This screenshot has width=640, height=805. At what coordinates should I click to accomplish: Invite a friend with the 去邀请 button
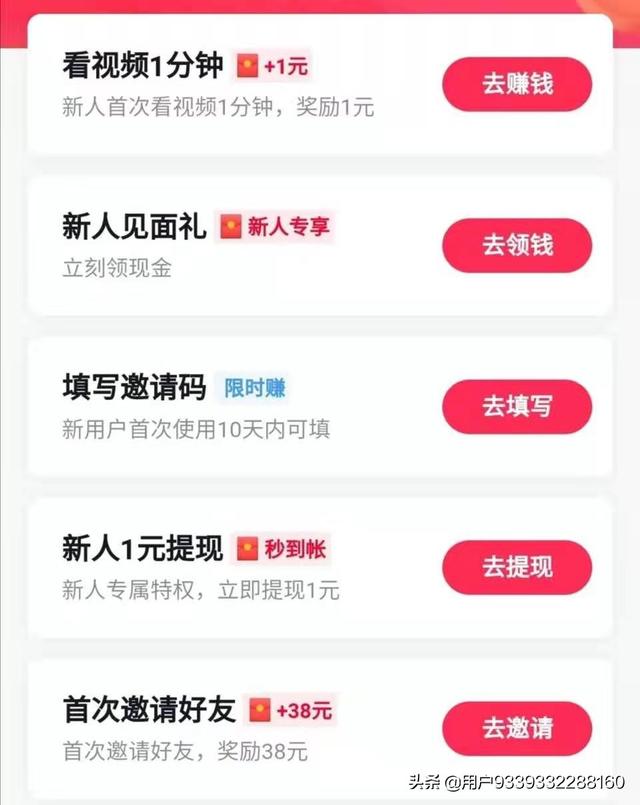pos(517,728)
